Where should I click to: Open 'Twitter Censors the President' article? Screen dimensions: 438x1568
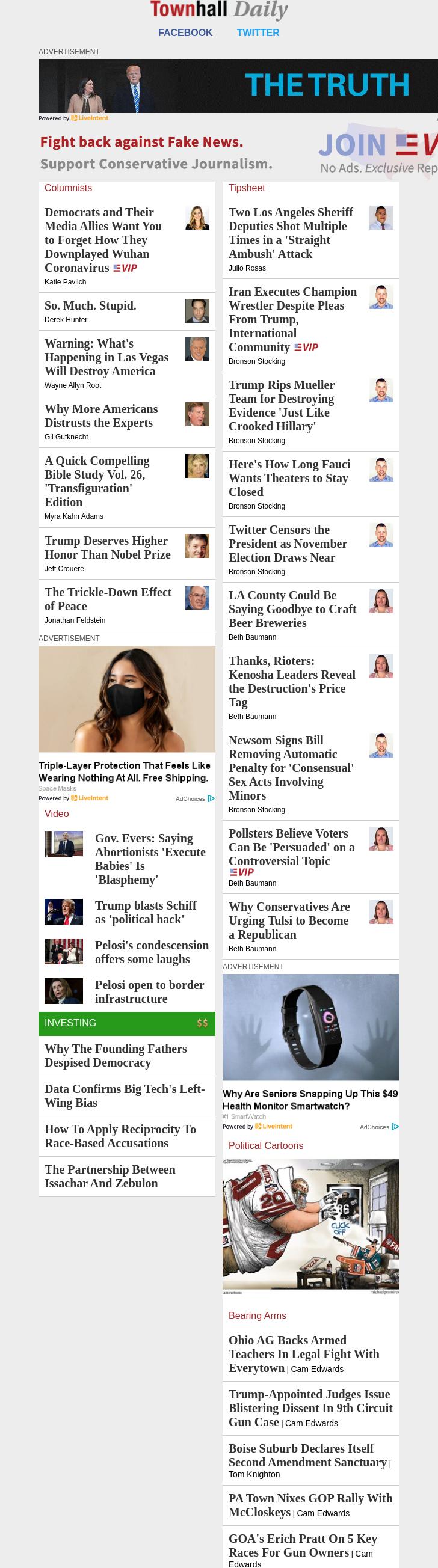pos(288,544)
